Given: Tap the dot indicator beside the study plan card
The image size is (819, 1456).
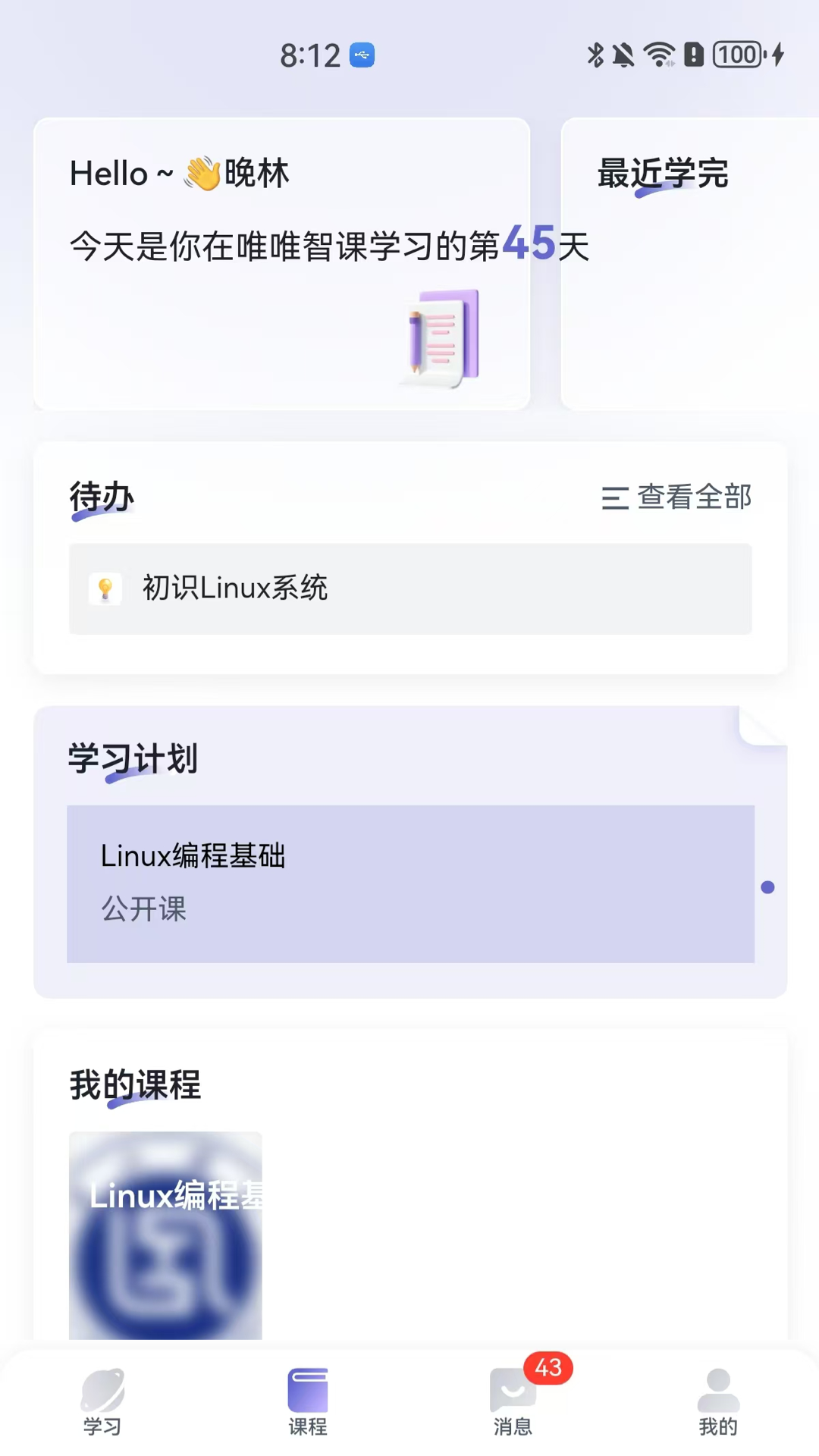Looking at the screenshot, I should [x=768, y=887].
